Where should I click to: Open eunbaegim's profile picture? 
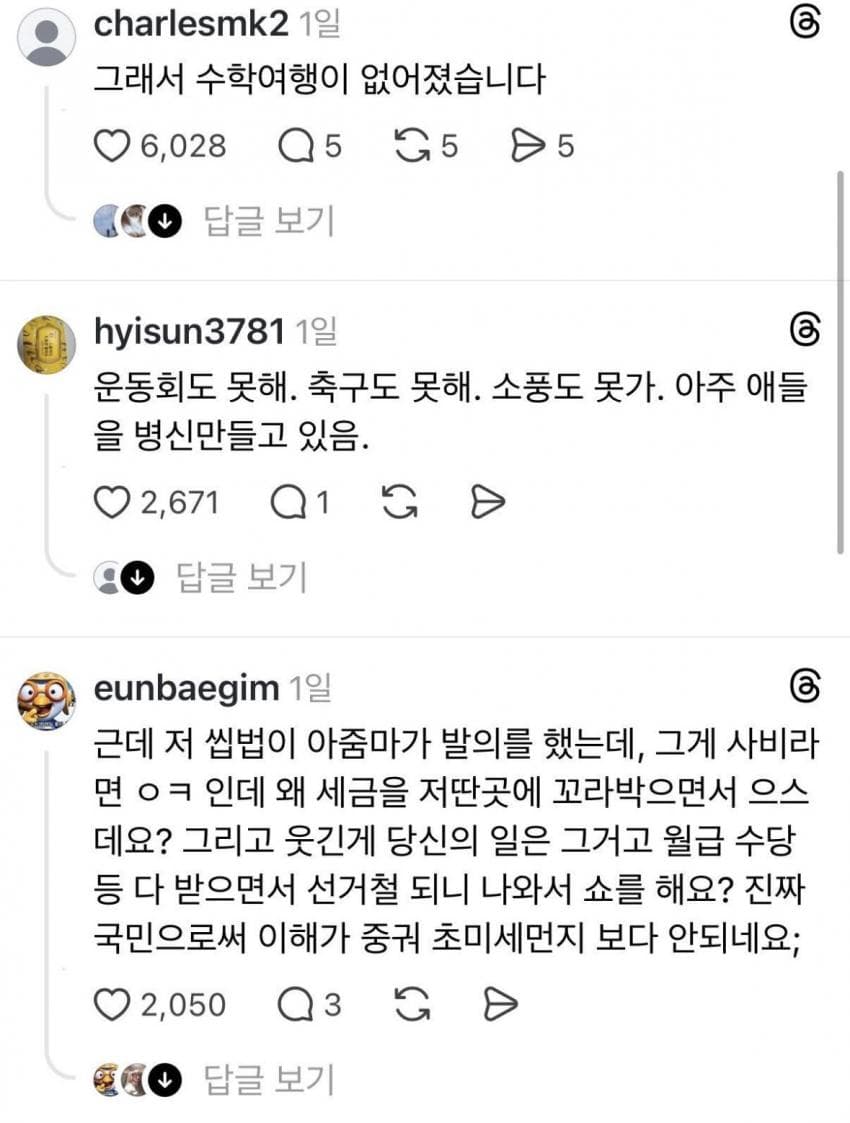[47, 701]
